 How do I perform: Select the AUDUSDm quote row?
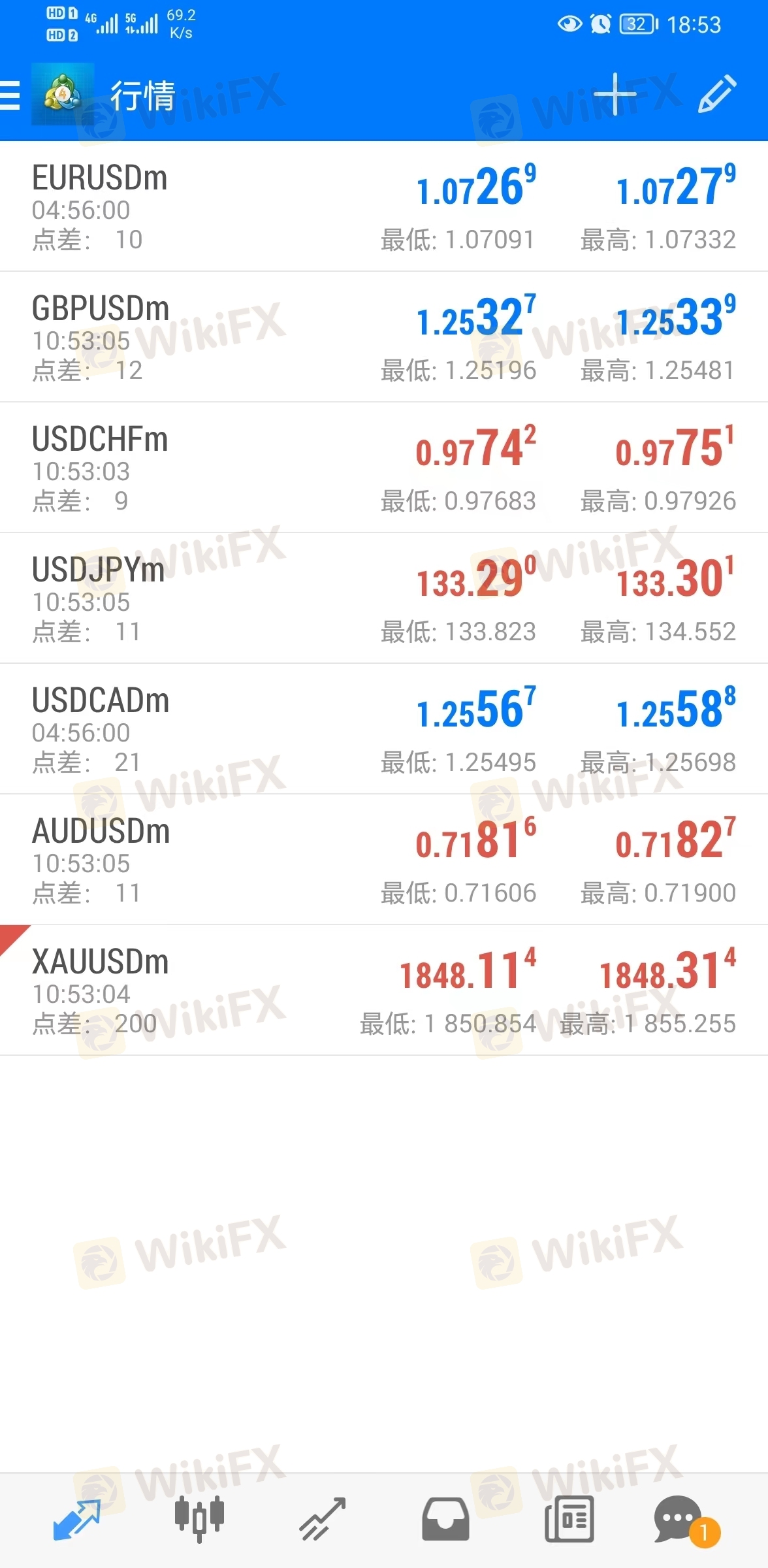[x=384, y=860]
